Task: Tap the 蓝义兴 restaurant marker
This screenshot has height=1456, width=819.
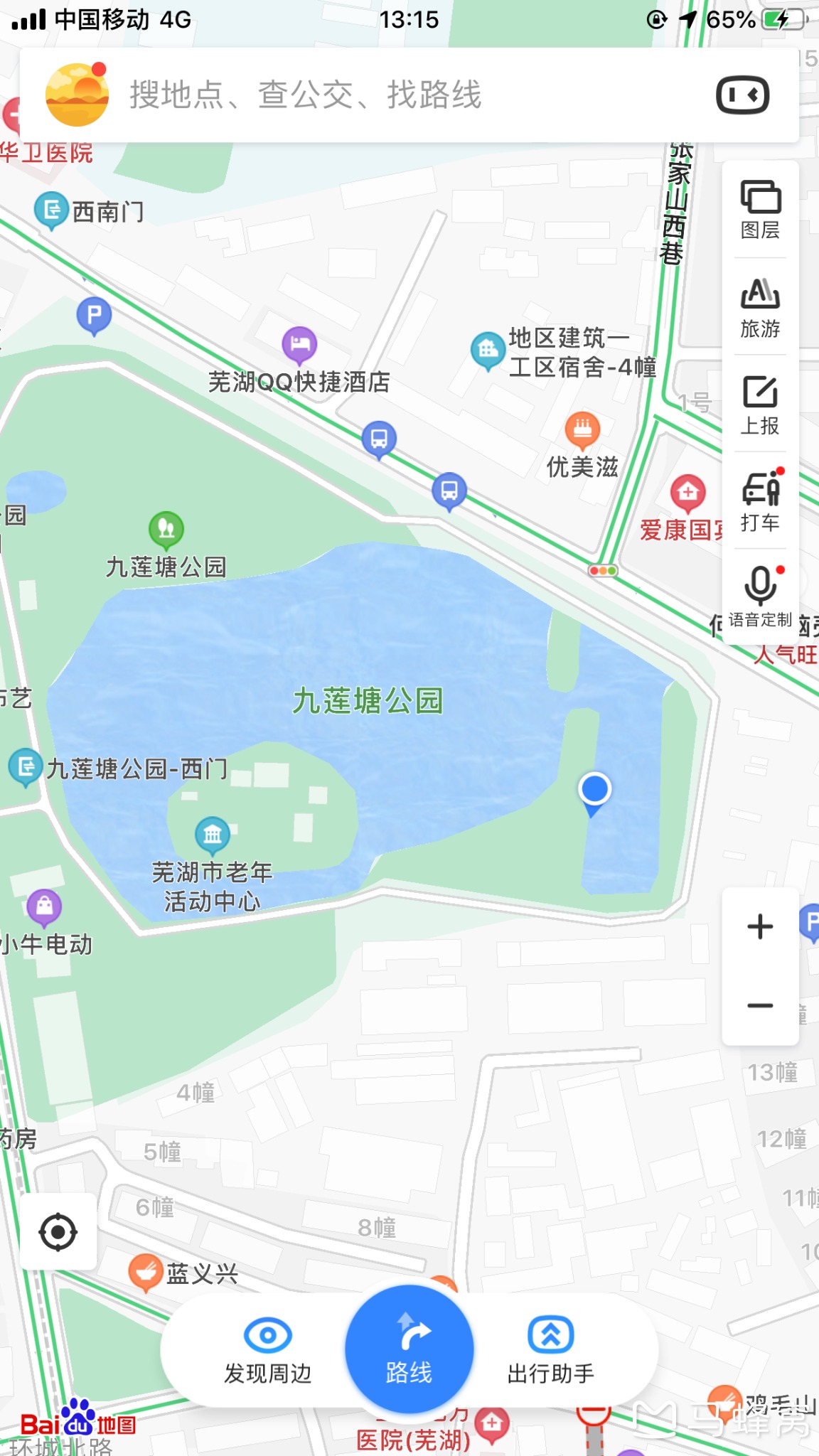Action: (x=146, y=1272)
